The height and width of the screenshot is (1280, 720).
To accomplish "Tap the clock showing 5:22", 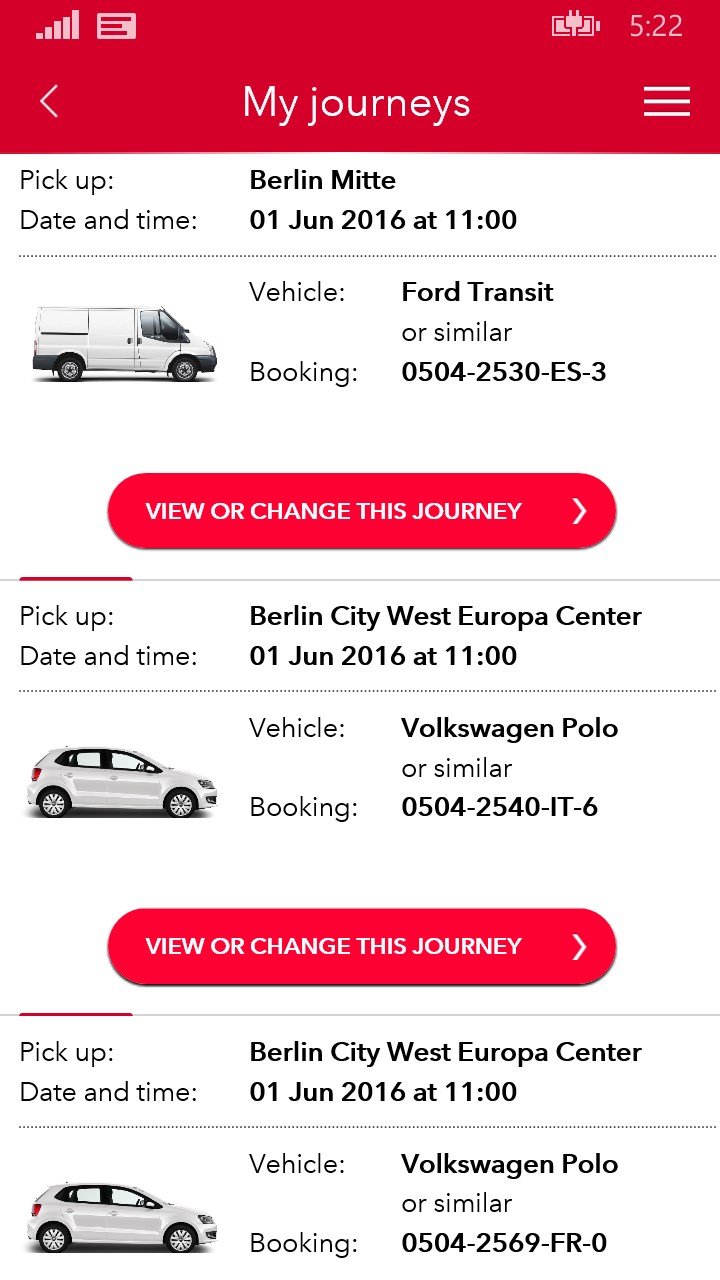I will tap(656, 25).
